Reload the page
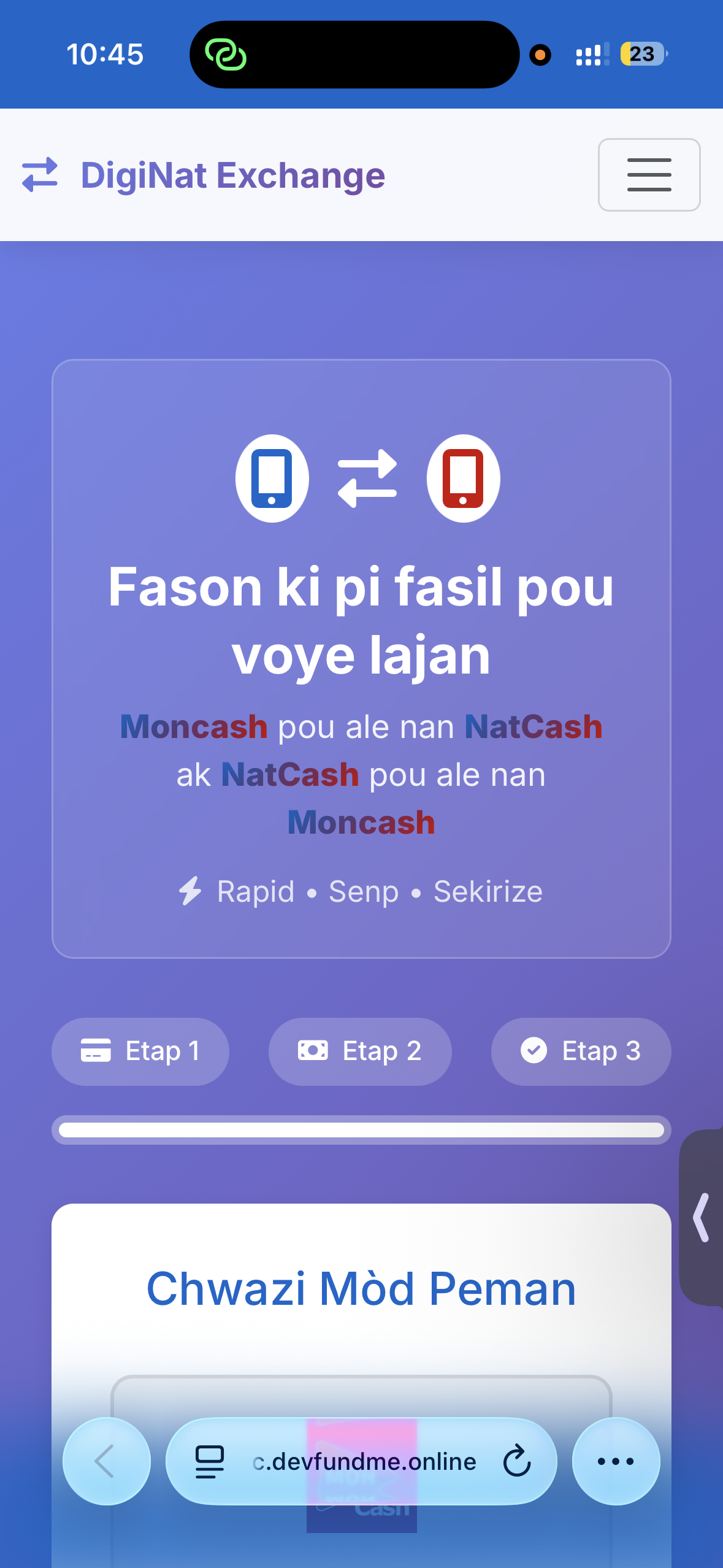The width and height of the screenshot is (723, 1568). tap(516, 1461)
